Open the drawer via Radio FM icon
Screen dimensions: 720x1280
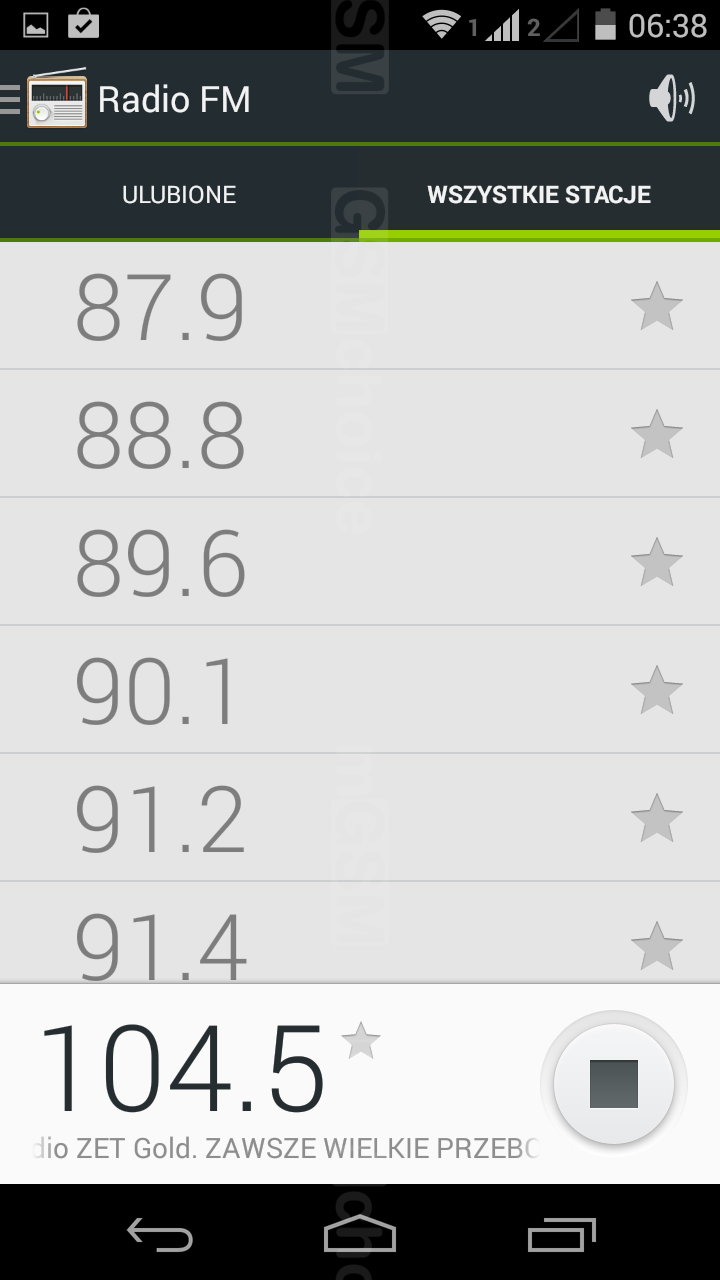tap(44, 98)
